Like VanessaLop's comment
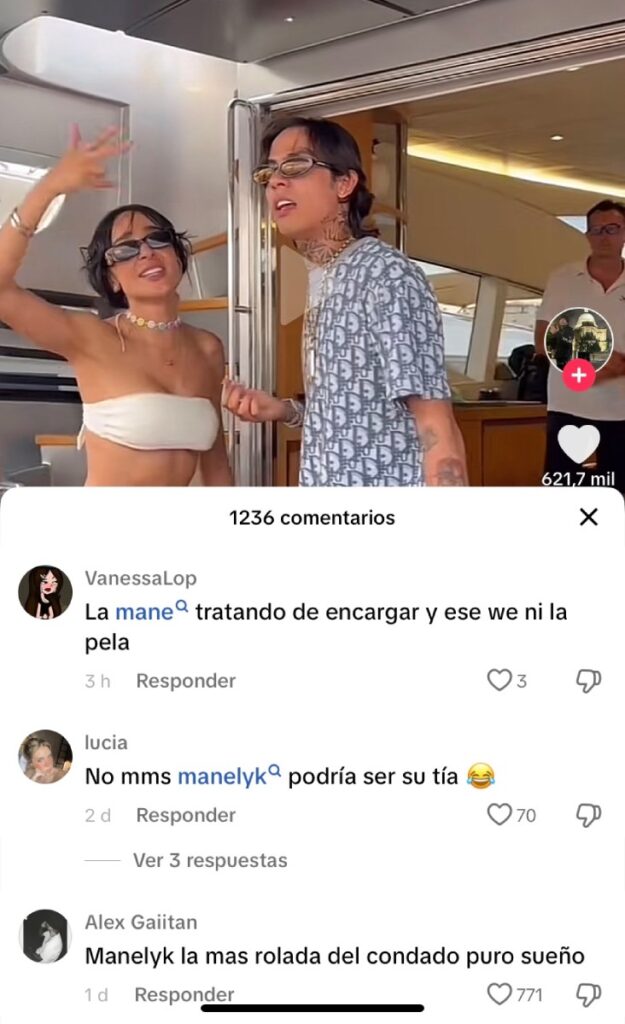Viewport: 625px width, 1024px height. coord(498,681)
